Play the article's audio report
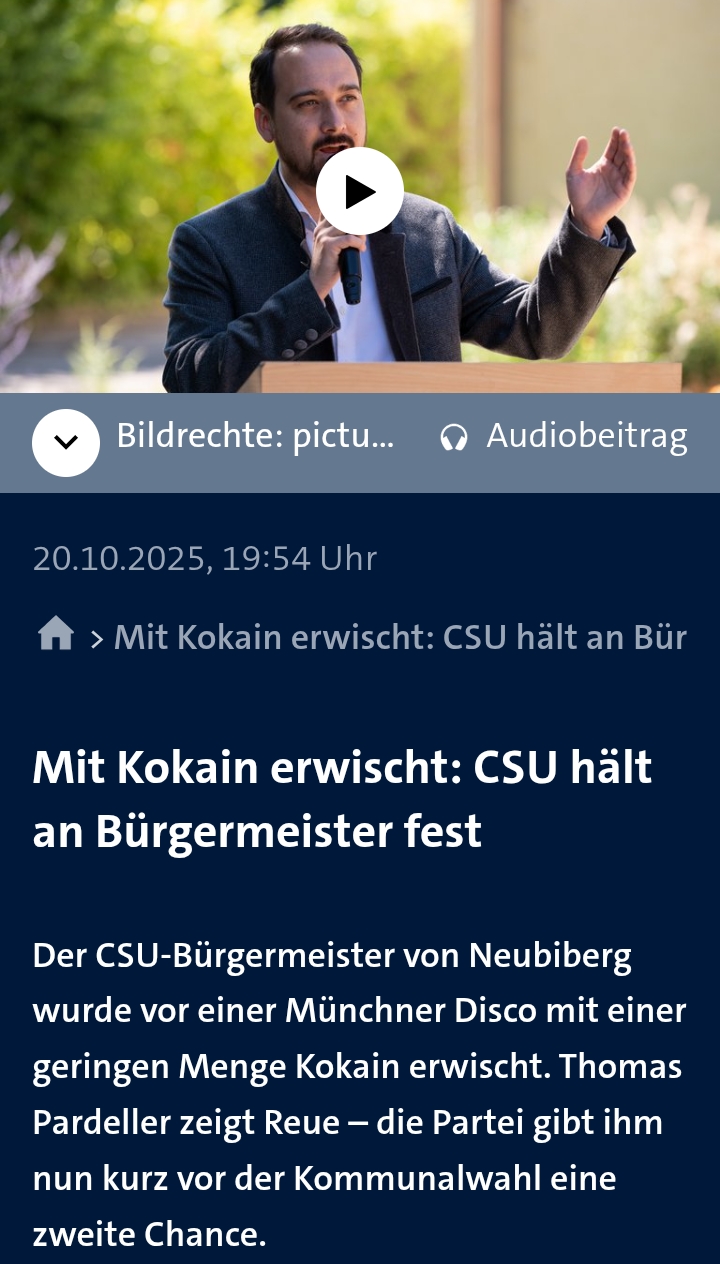Image resolution: width=720 pixels, height=1264 pixels. tap(360, 191)
